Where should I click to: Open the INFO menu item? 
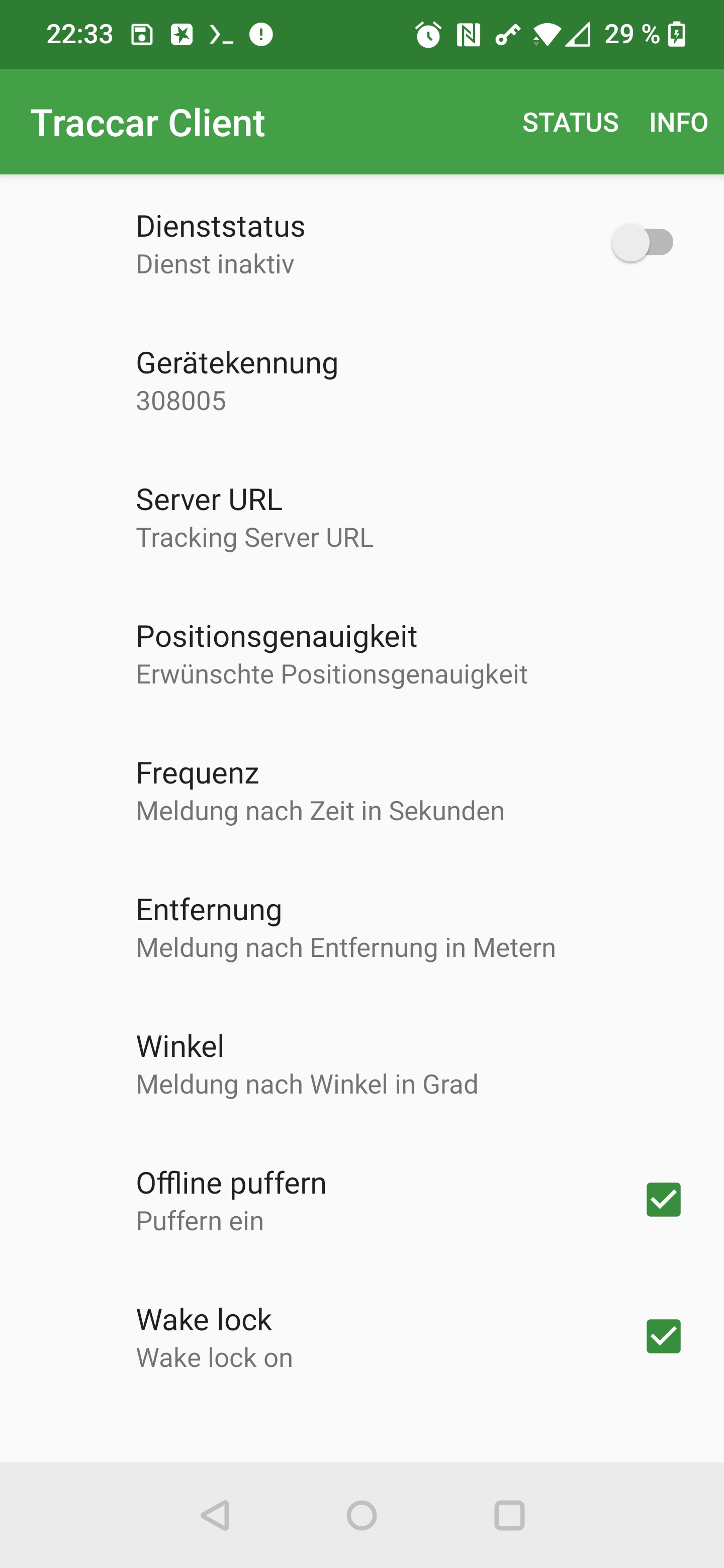tap(678, 122)
